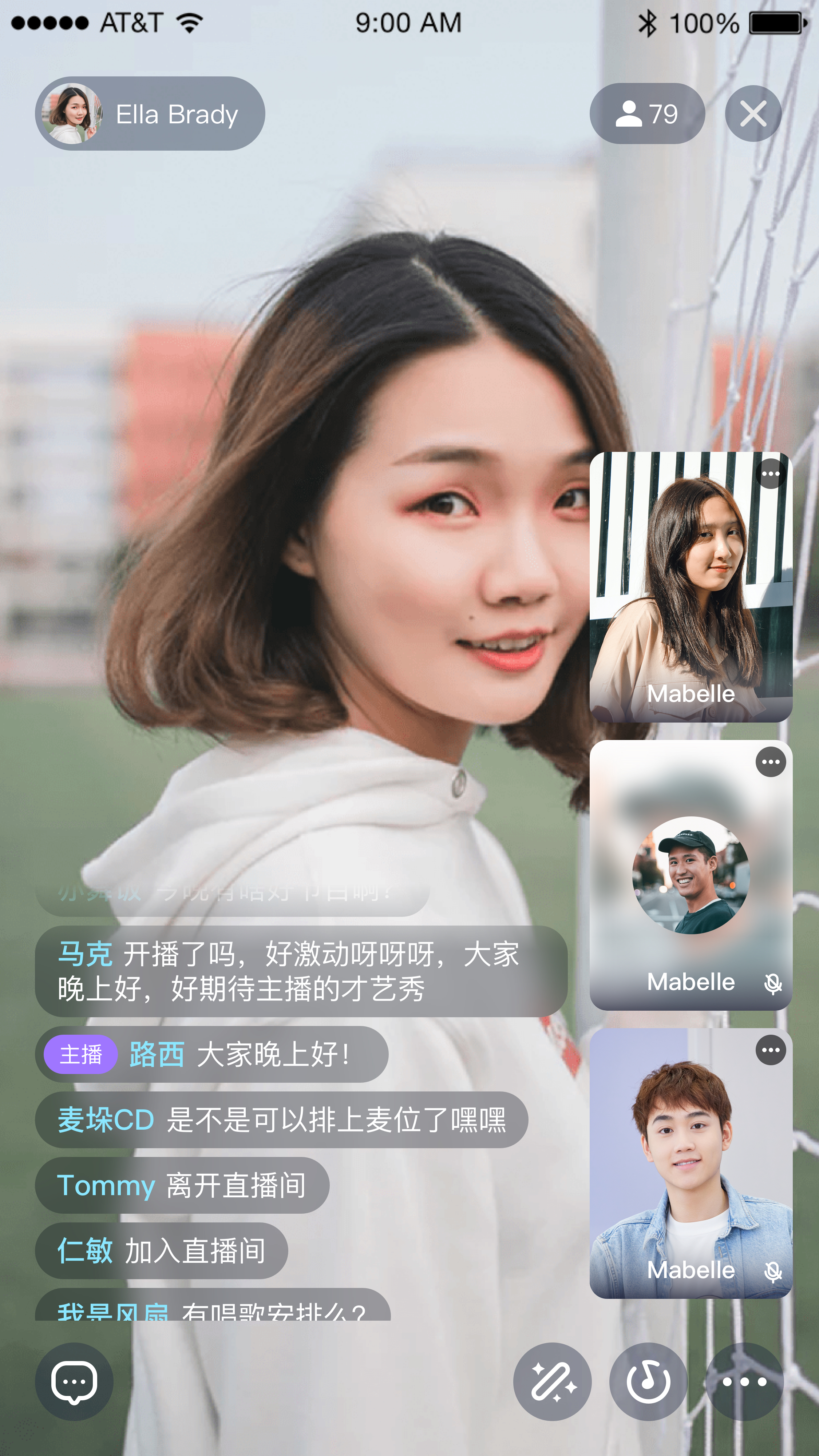Image resolution: width=819 pixels, height=1456 pixels.
Task: Open options on the capped guy's guest tile
Action: point(770,762)
